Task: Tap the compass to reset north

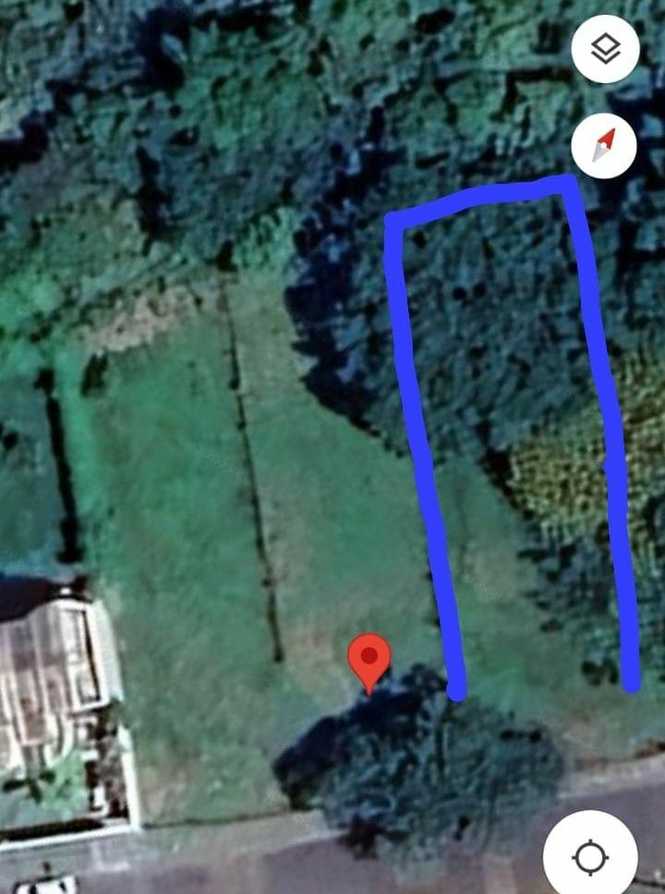Action: (x=604, y=145)
